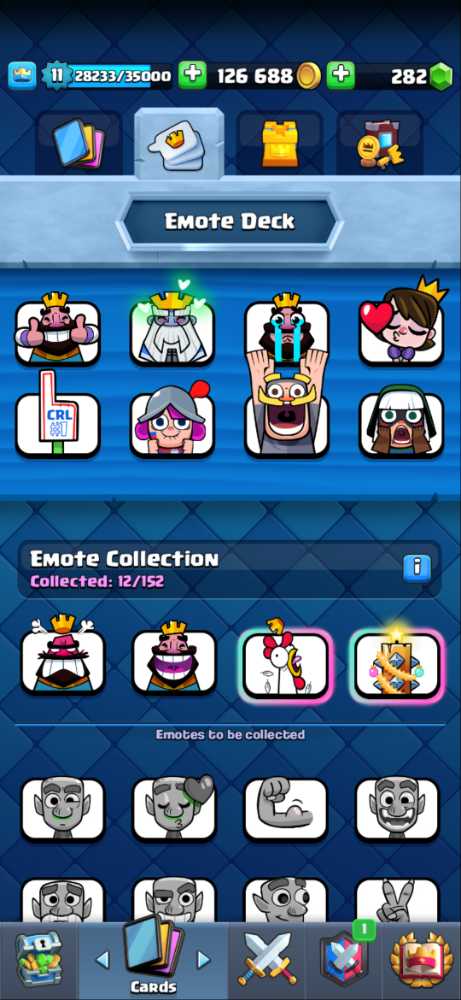
Task: Tap the right arrow beside Cards
Action: click(203, 959)
